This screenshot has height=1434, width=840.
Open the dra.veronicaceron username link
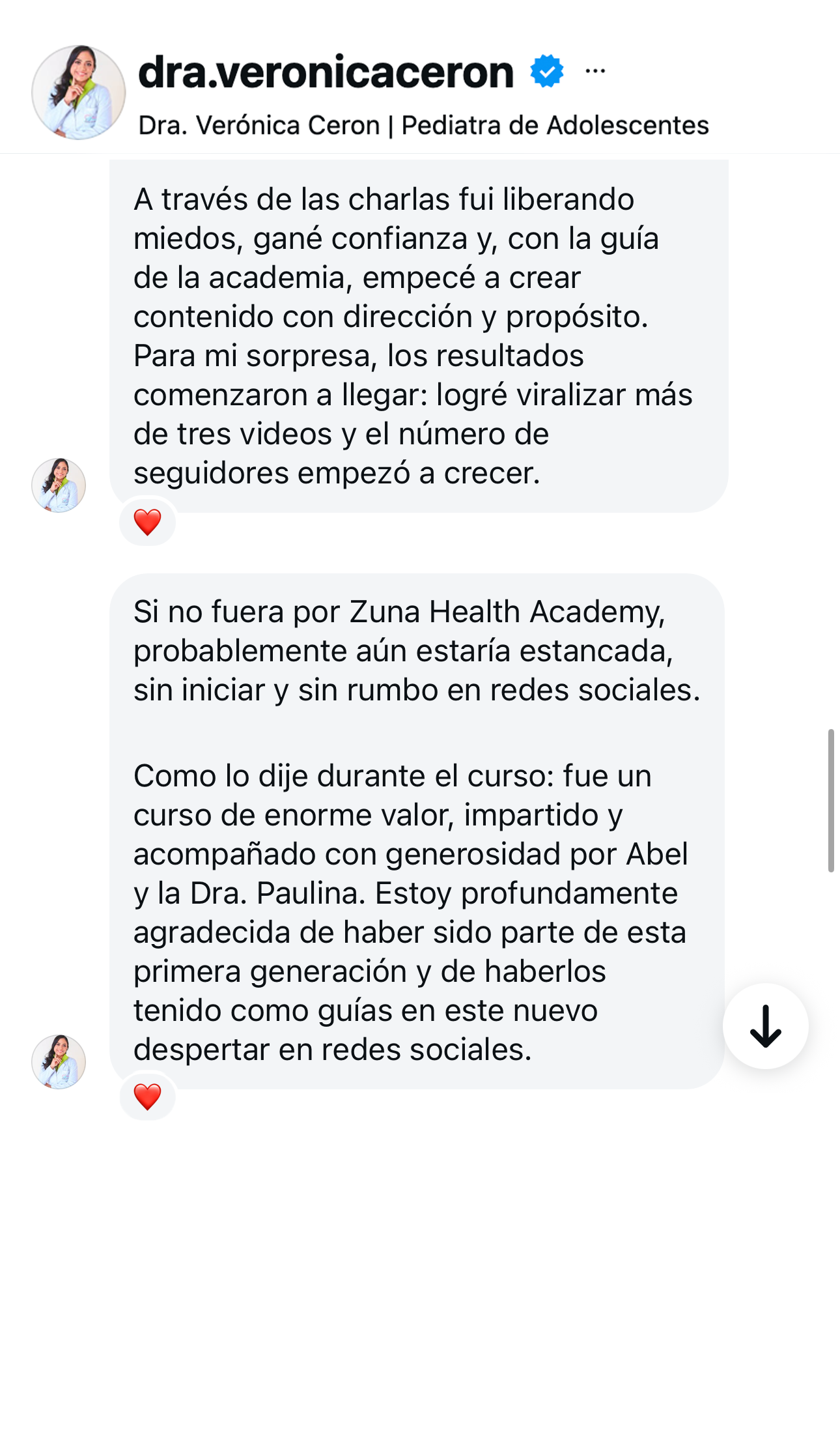click(x=326, y=72)
